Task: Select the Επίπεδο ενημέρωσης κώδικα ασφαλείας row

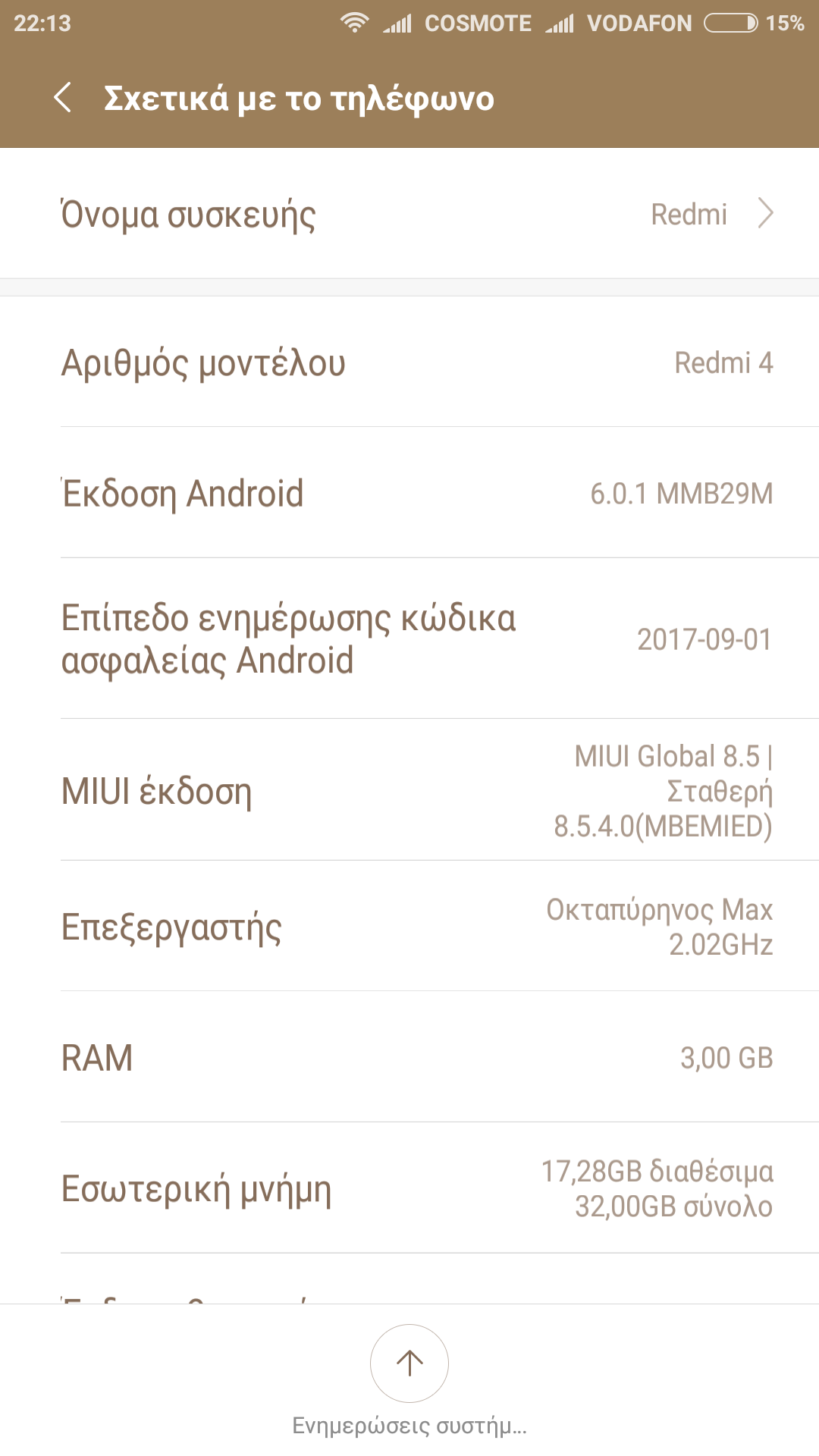Action: [409, 639]
